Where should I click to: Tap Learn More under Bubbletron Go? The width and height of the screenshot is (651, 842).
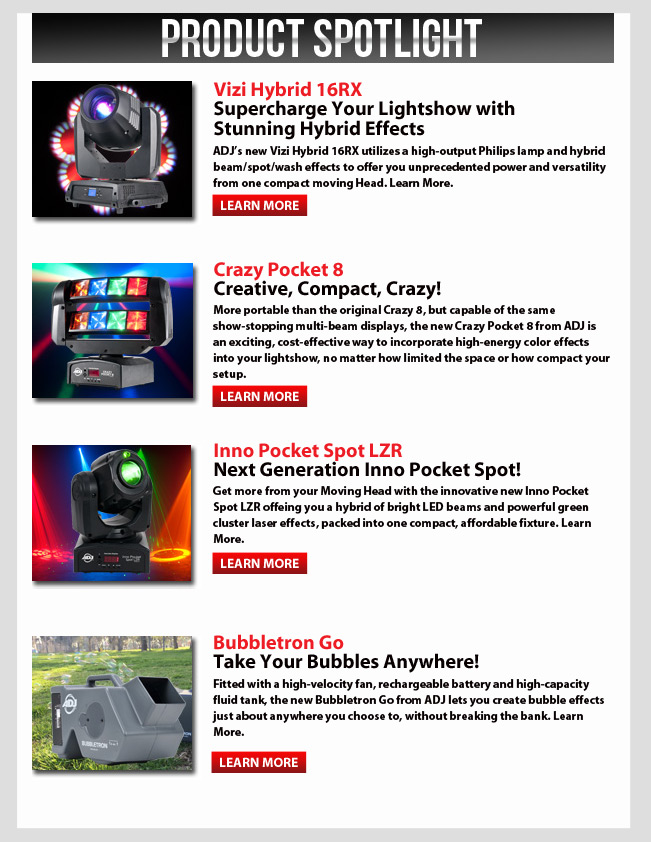tap(259, 763)
